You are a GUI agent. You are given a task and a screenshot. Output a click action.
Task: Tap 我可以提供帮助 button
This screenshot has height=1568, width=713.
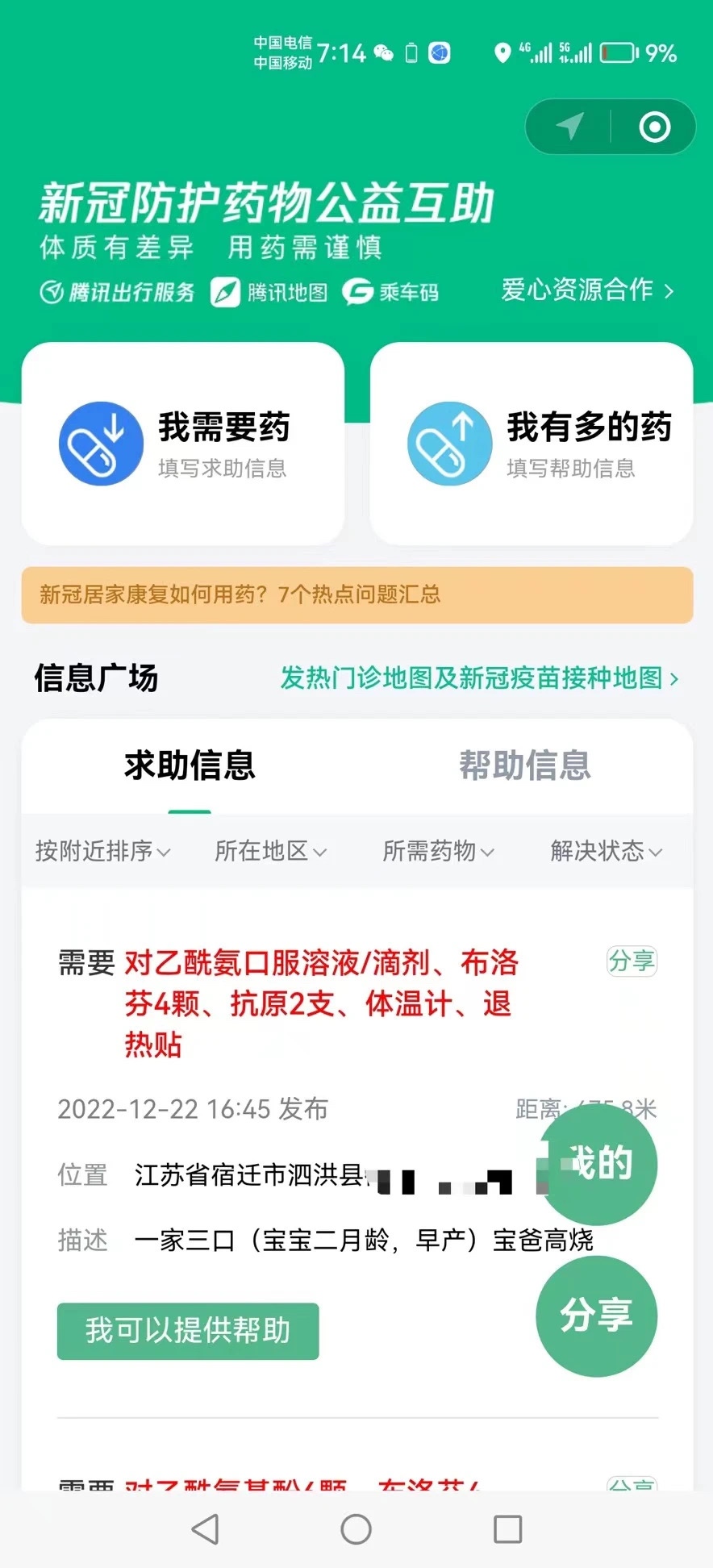tap(188, 1331)
